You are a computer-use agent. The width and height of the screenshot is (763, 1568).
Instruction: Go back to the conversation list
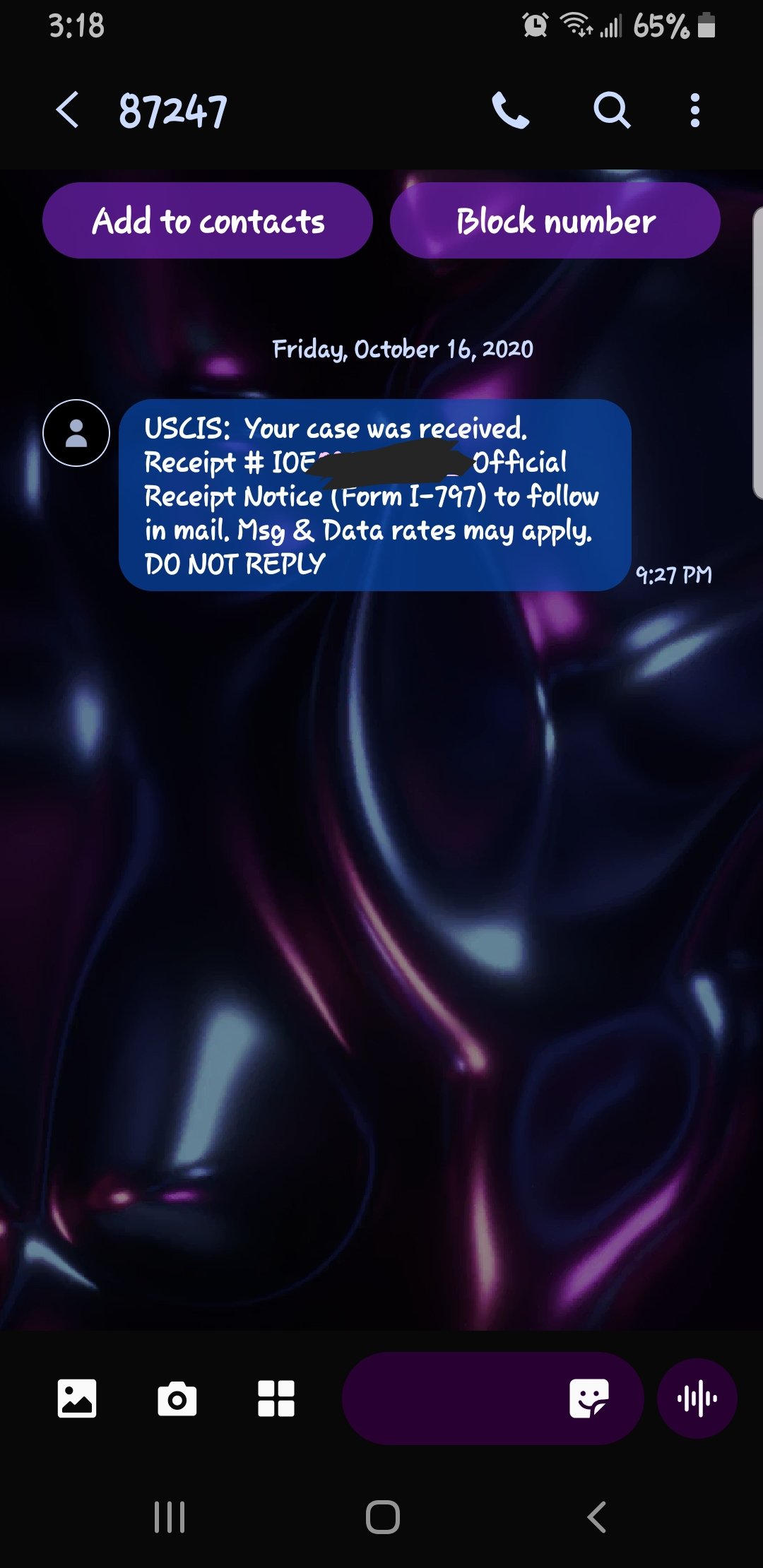click(x=68, y=110)
